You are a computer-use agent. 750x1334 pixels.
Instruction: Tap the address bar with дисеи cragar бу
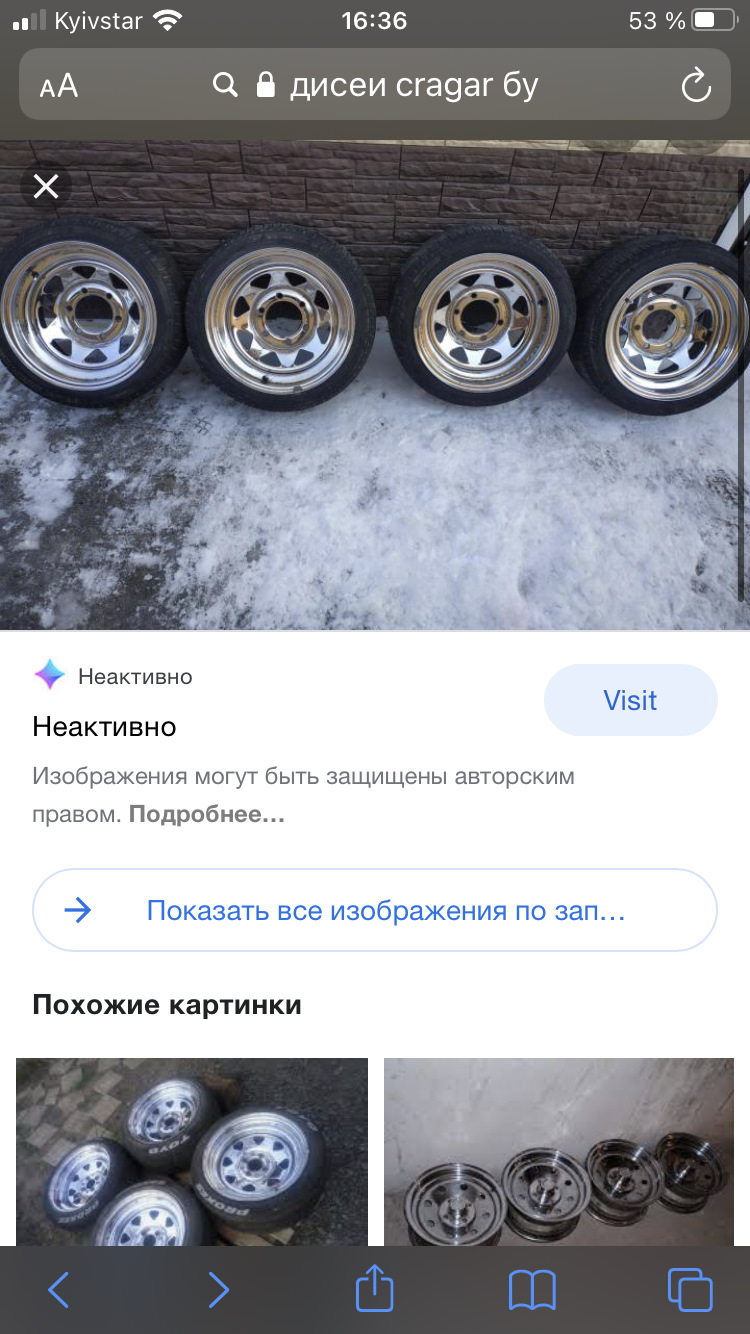click(400, 86)
